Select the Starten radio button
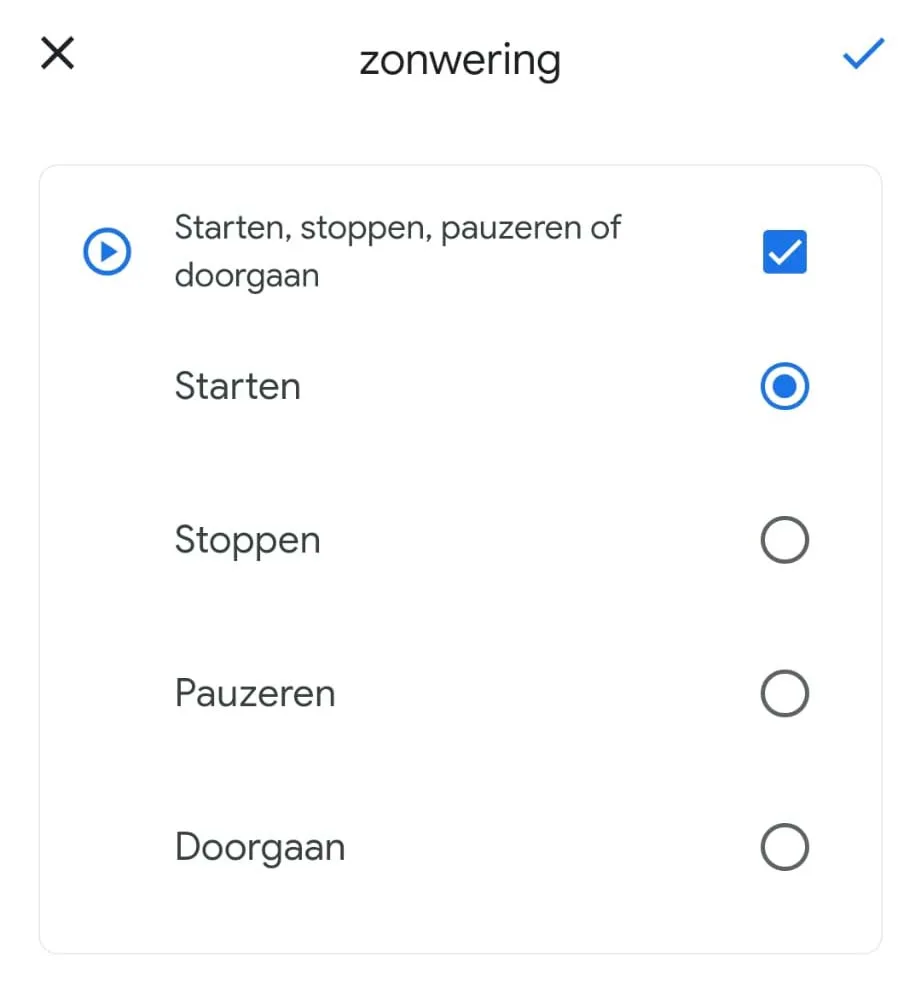The width and height of the screenshot is (921, 1005). click(784, 387)
